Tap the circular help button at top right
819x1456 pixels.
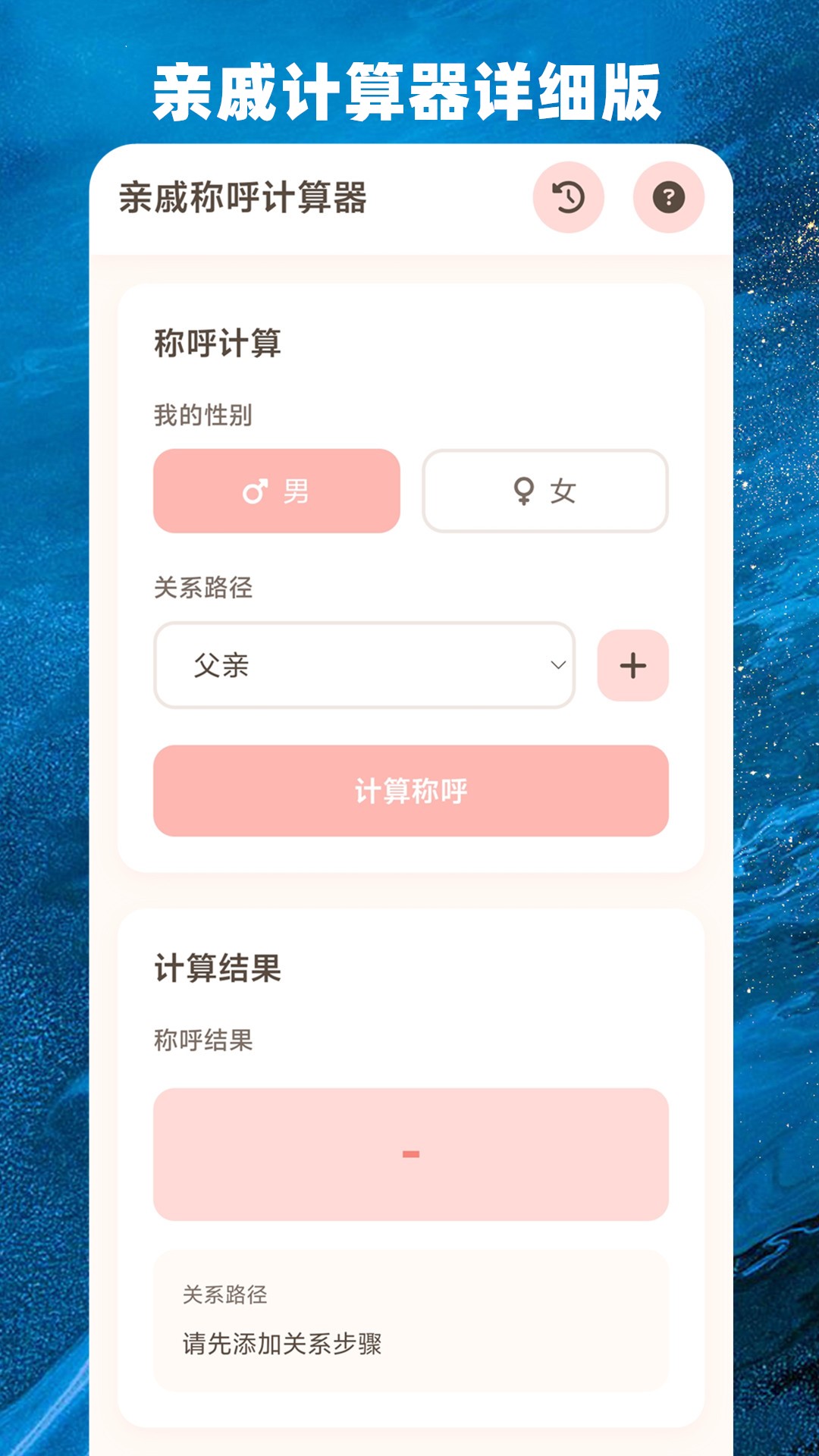tap(668, 197)
